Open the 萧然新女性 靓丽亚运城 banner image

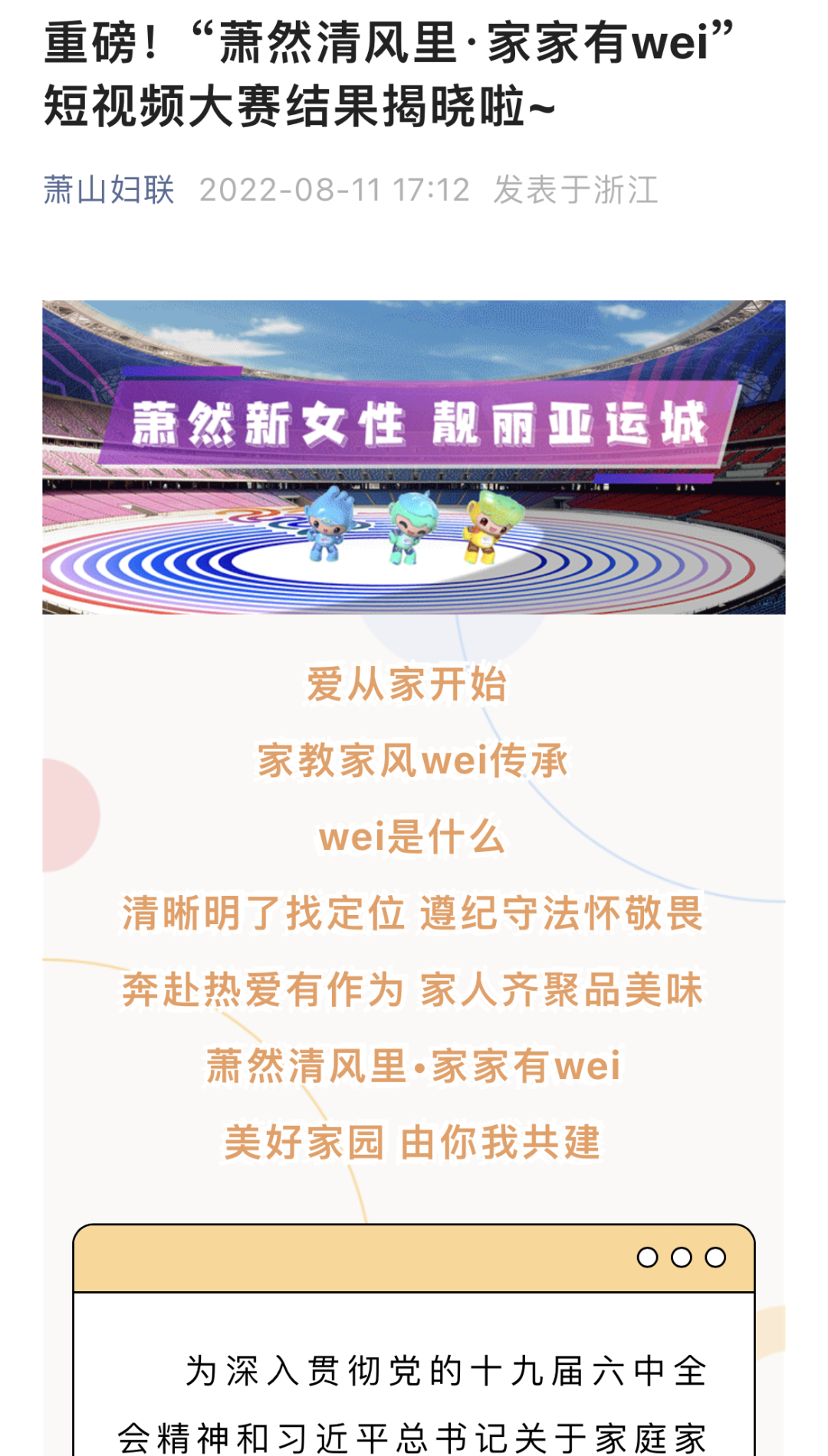[x=414, y=457]
